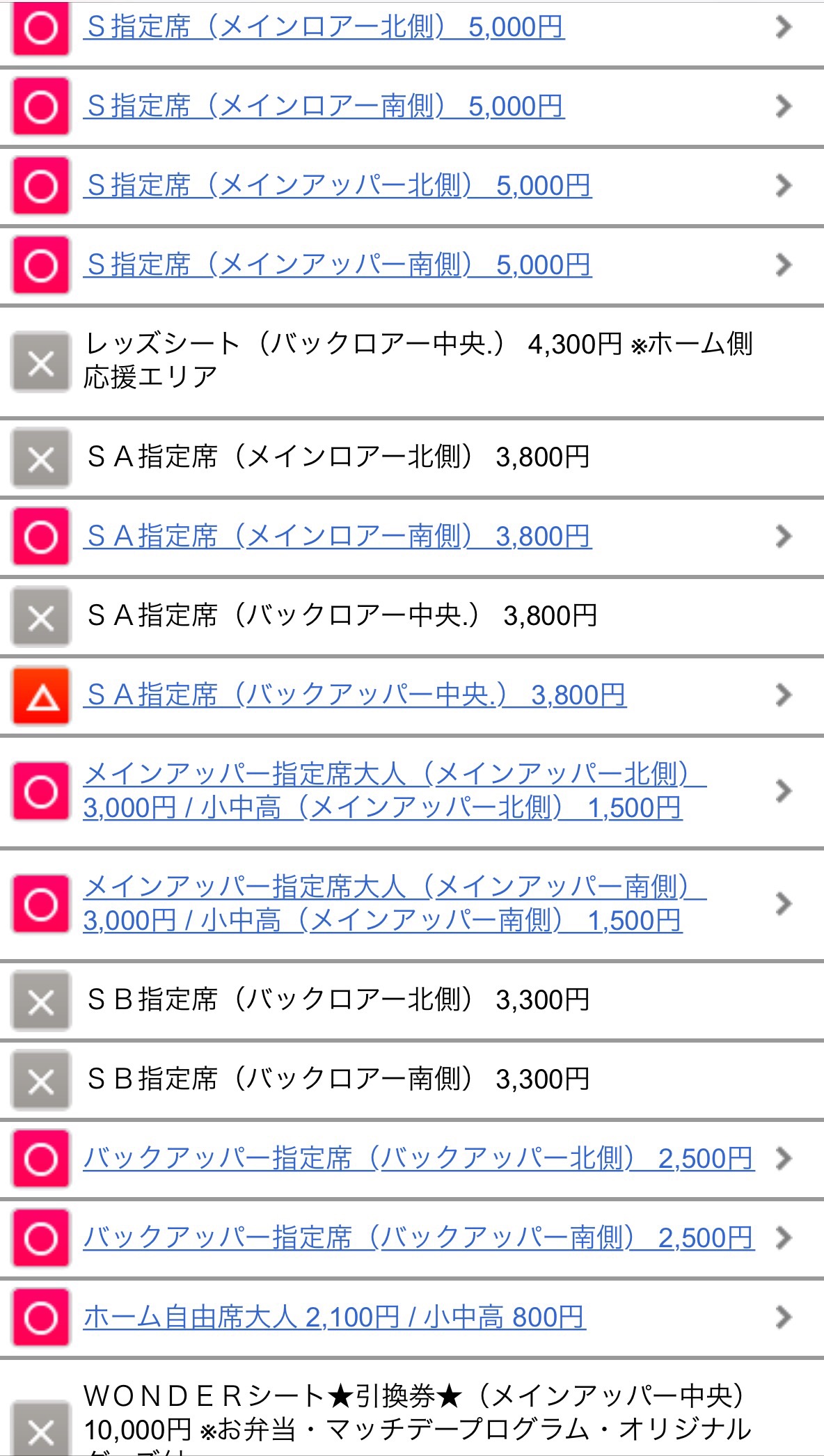Select S指定席 メインロアー北側 5,000円
824x1456 pixels.
pos(324,28)
